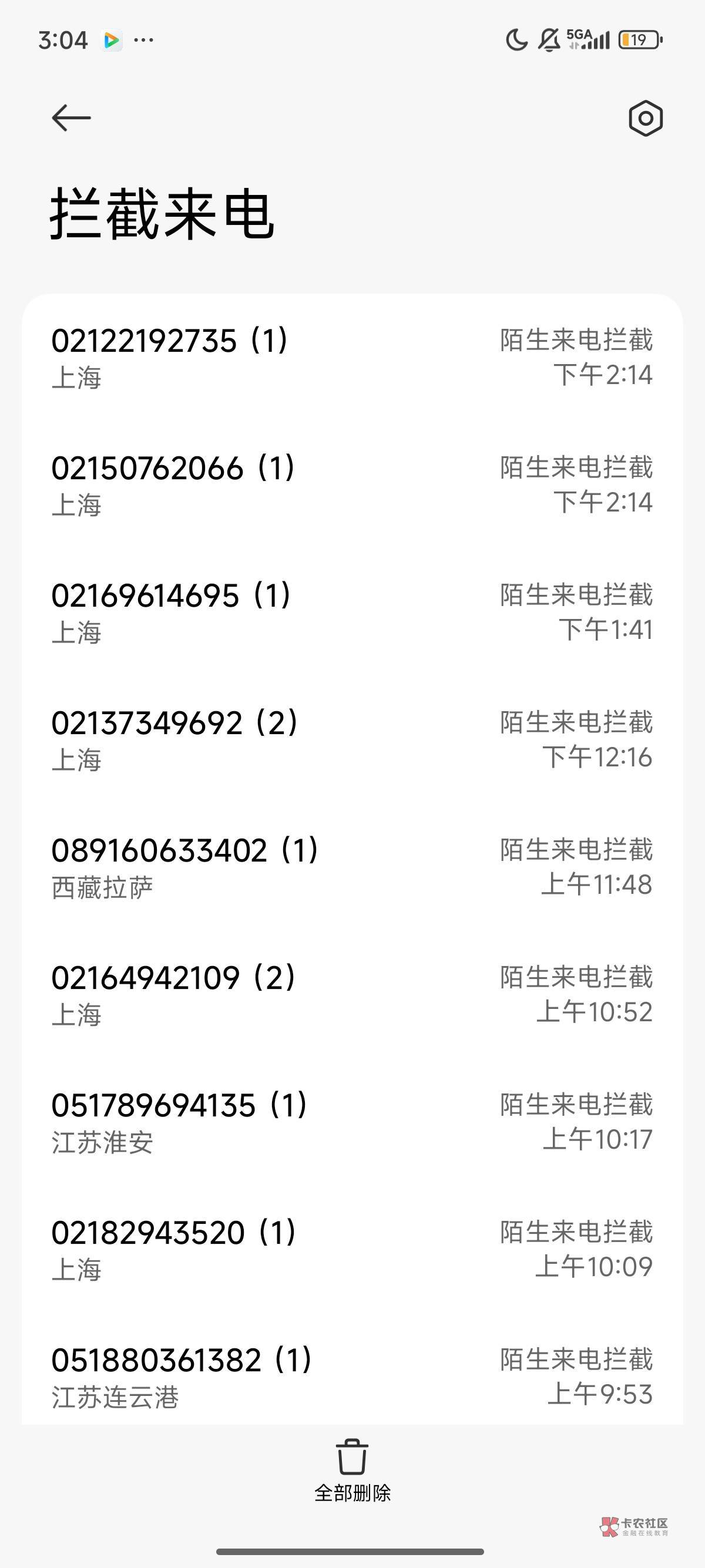Open the Huai'an call 051789694135
705x1568 pixels.
(x=352, y=1122)
